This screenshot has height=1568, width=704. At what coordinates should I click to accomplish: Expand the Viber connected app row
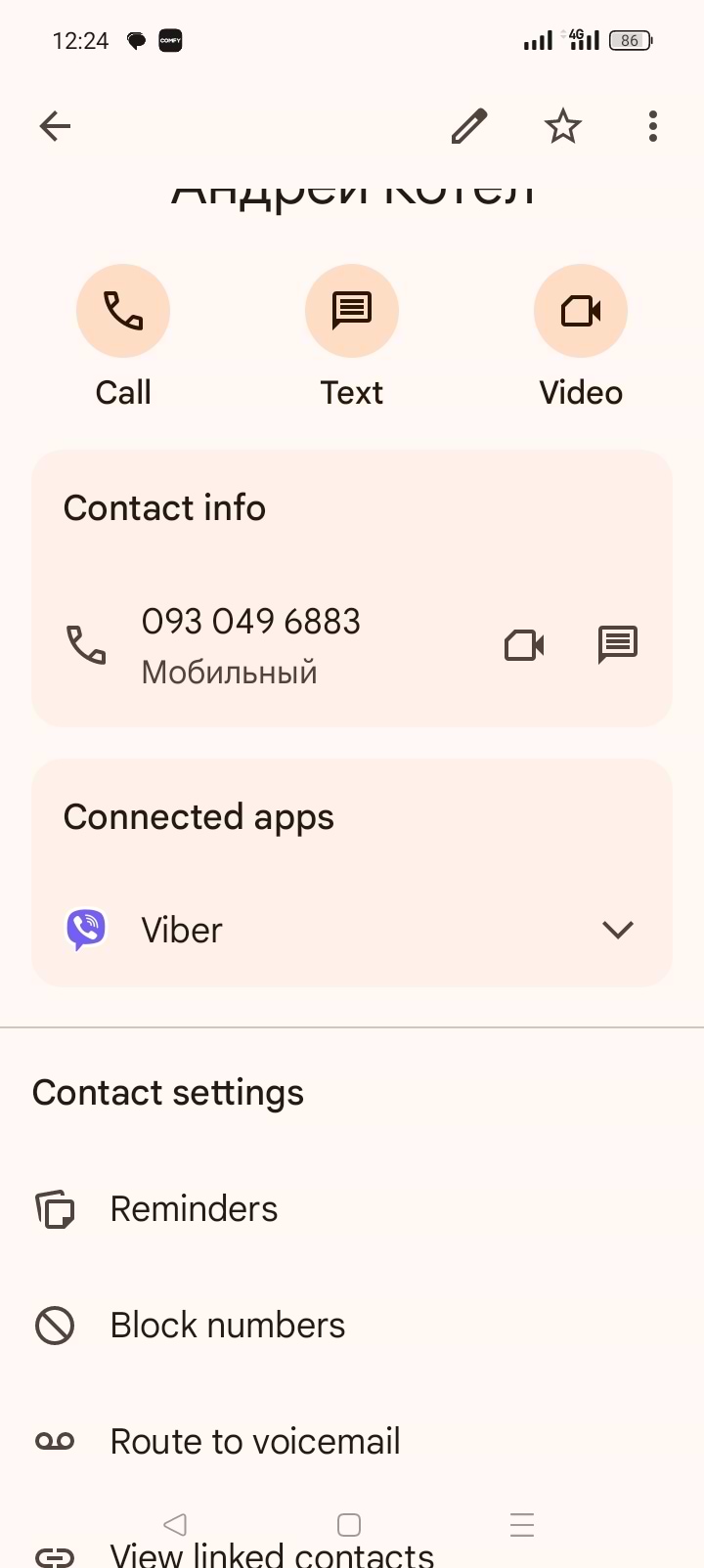pyautogui.click(x=617, y=930)
